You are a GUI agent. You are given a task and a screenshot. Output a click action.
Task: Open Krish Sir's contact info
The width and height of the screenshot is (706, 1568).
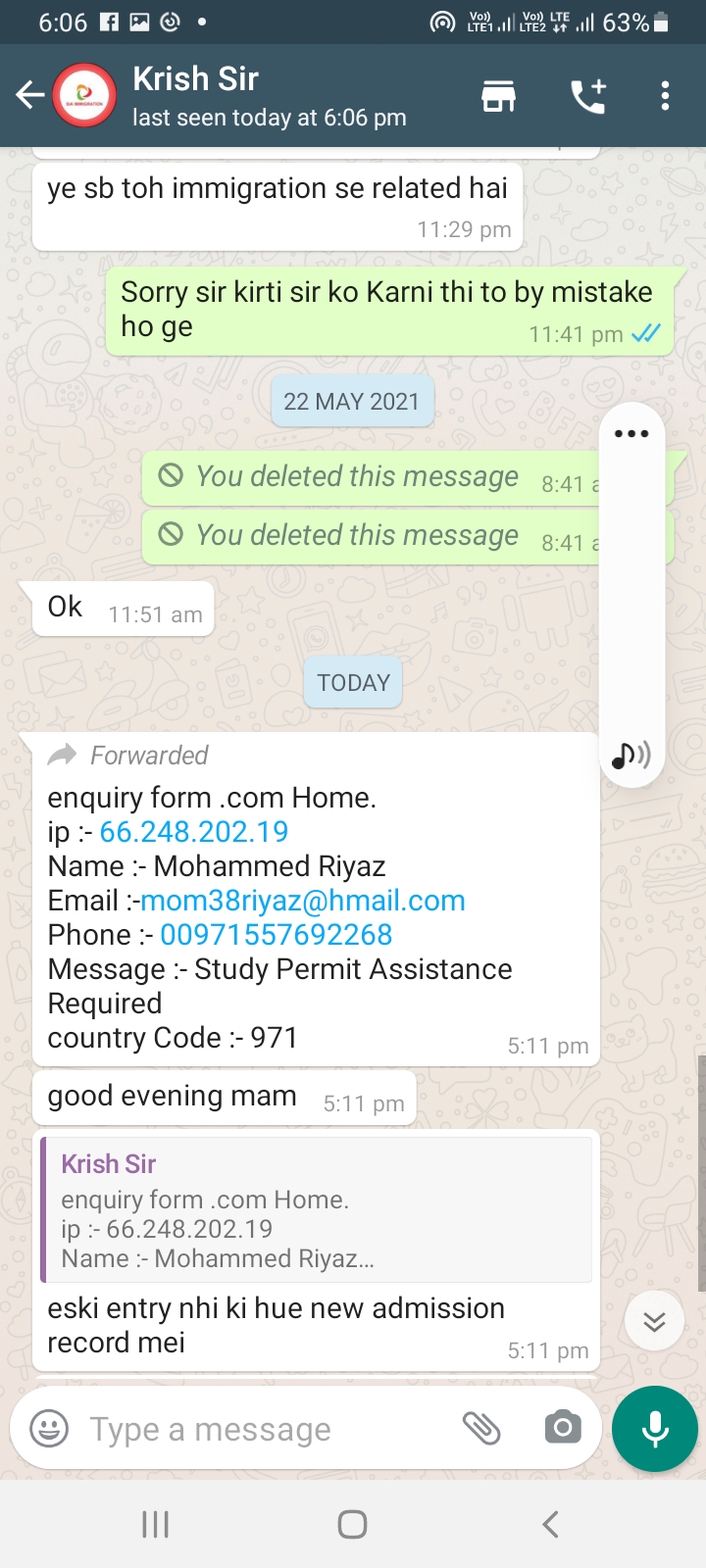point(270,96)
